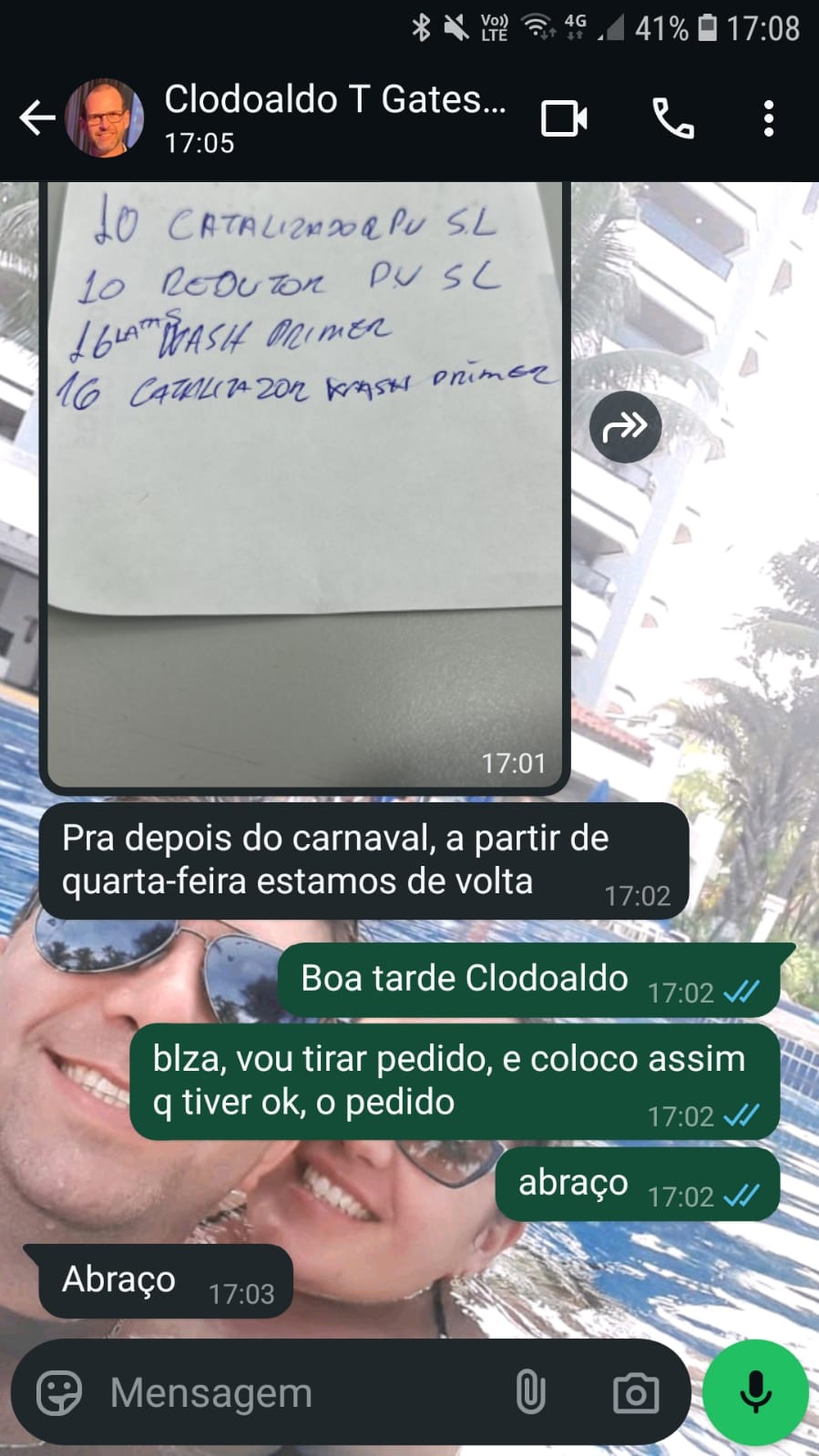
Task: Go back to the chat list
Action: [x=36, y=118]
